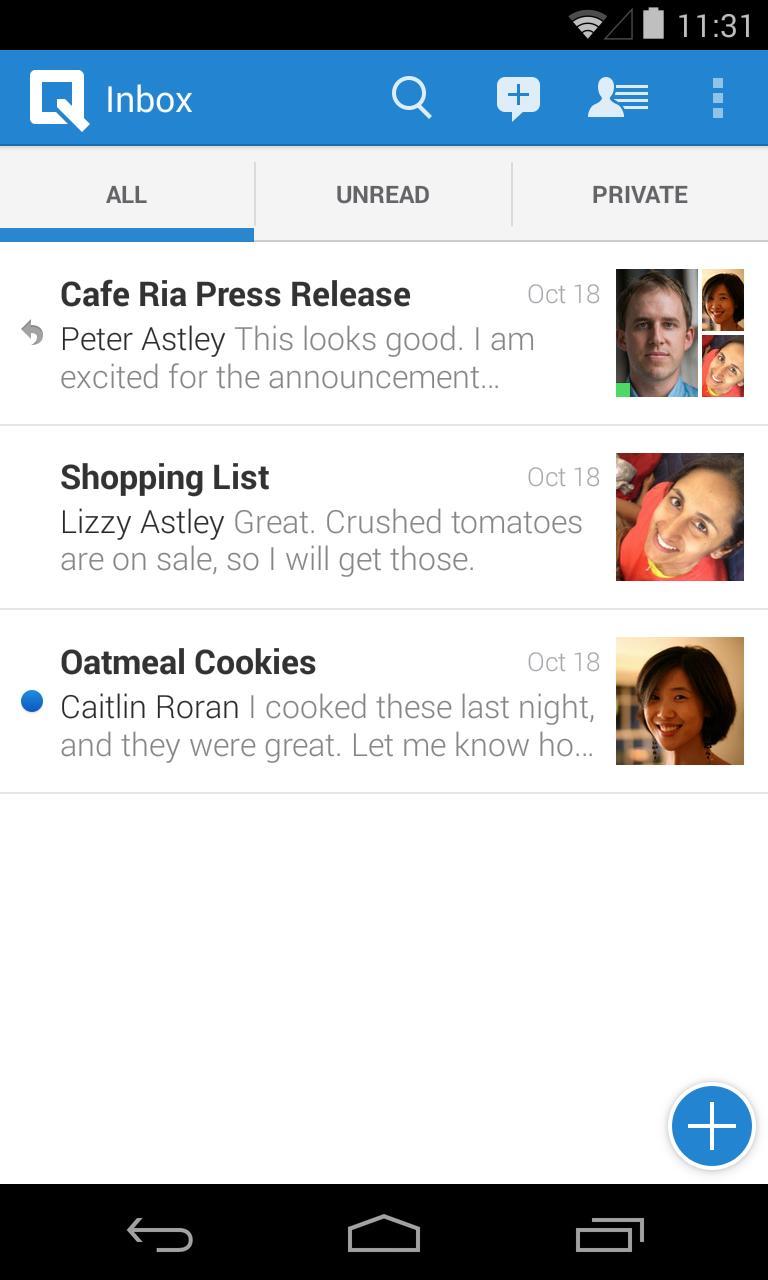Go to the home screen

384,1234
